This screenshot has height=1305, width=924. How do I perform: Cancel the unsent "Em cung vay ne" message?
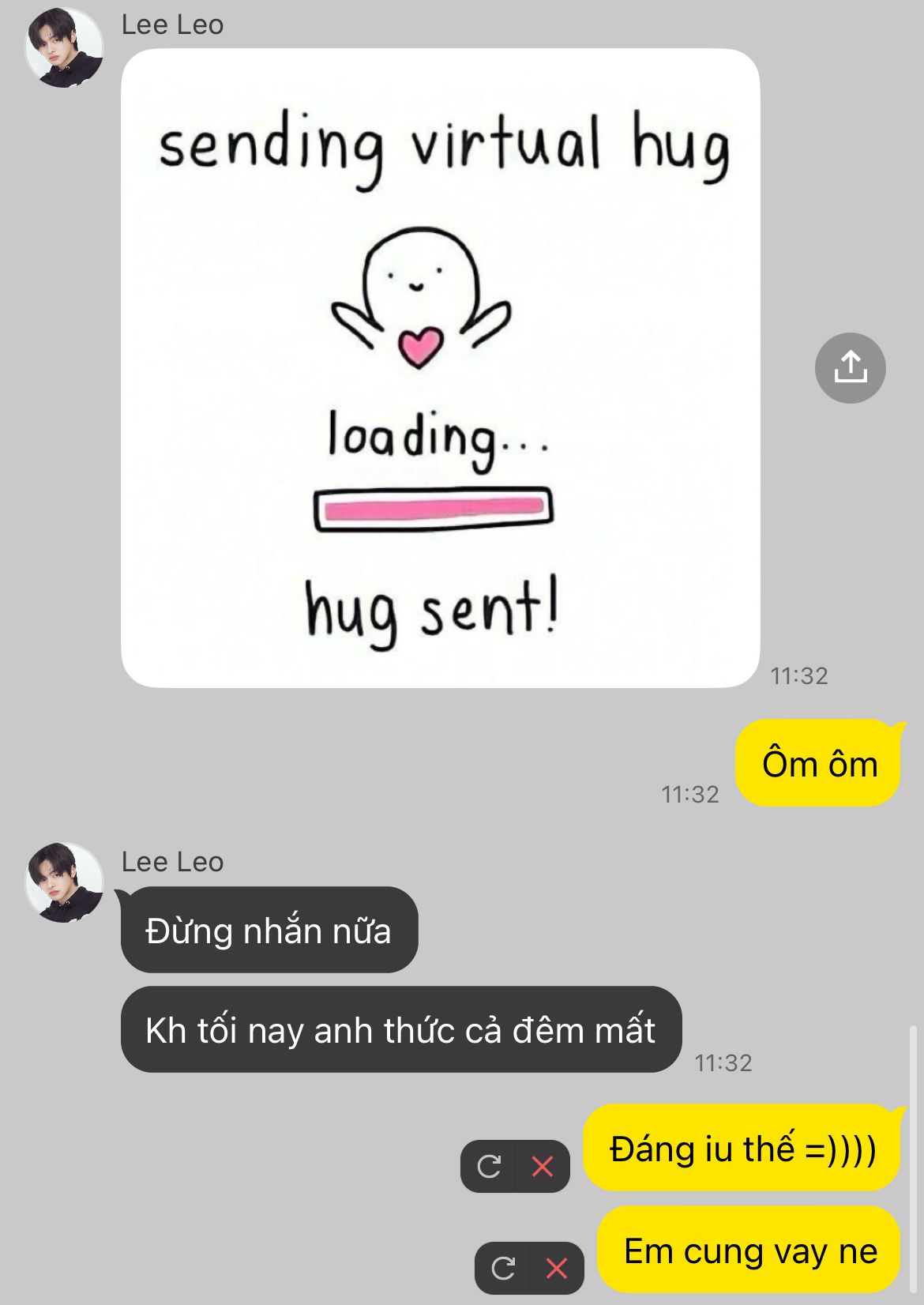tap(557, 1268)
